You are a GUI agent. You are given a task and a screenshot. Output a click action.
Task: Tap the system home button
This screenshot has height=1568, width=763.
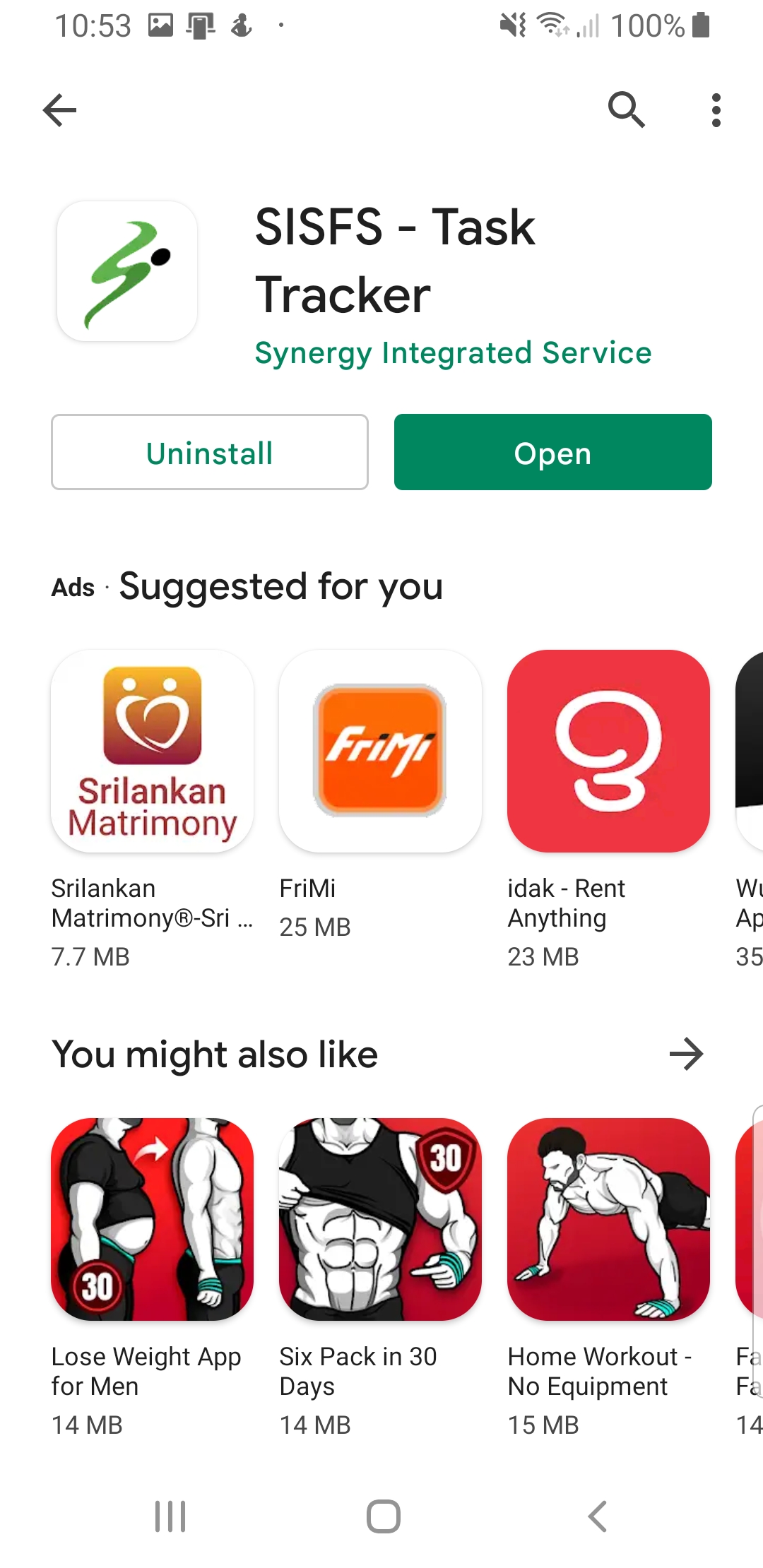tap(383, 1516)
